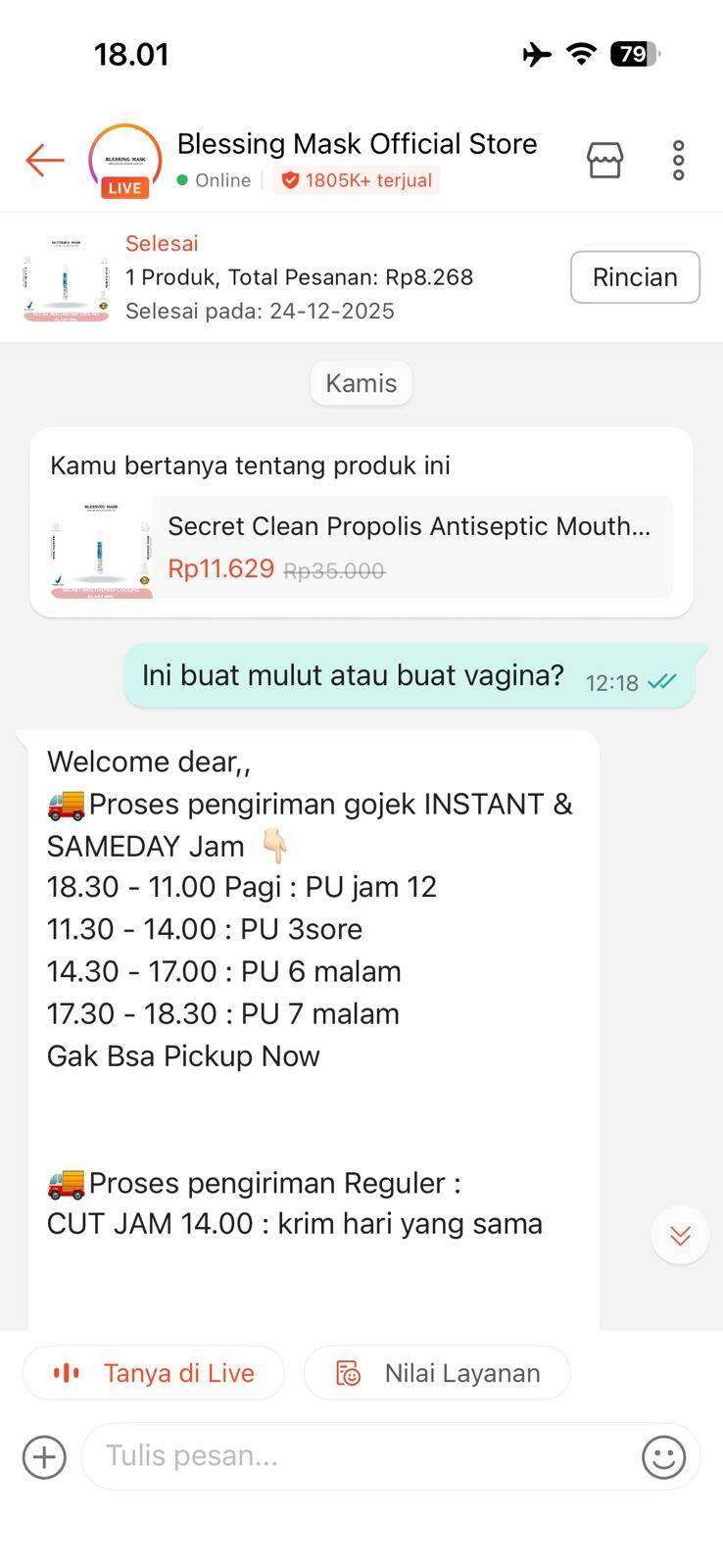Go back using the orange arrow
Image resolution: width=723 pixels, height=1568 pixels.
pos(45,160)
